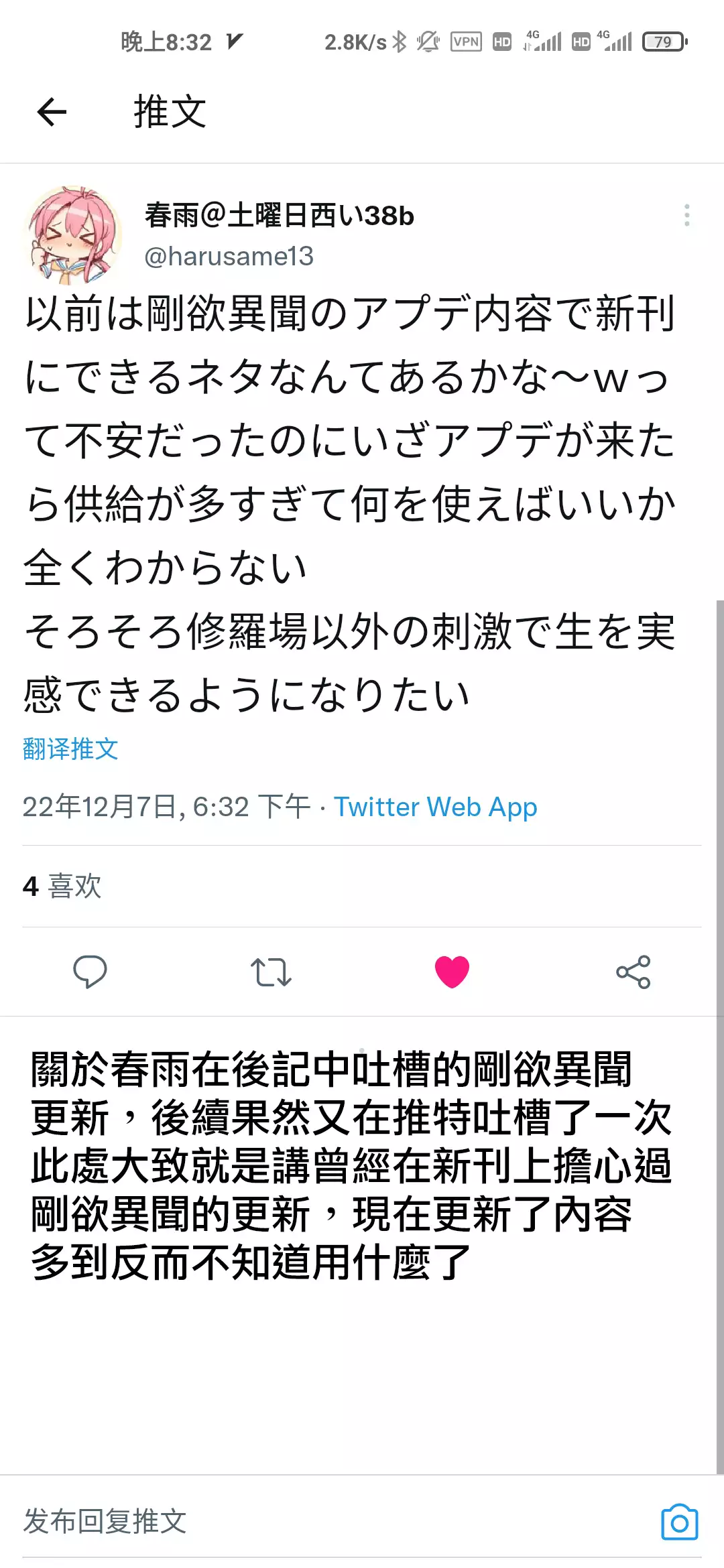Reply with the comment bubble icon
The height and width of the screenshot is (1568, 724).
coord(90,972)
